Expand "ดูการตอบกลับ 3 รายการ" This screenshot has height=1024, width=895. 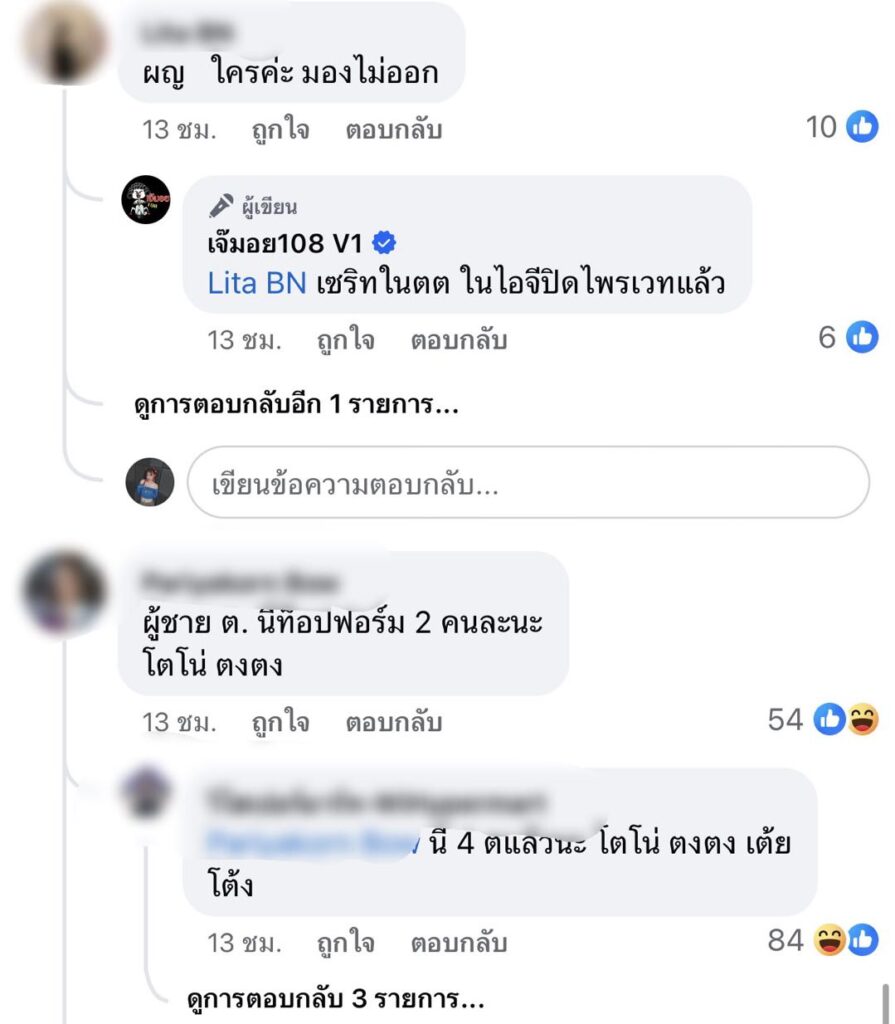pos(336,999)
